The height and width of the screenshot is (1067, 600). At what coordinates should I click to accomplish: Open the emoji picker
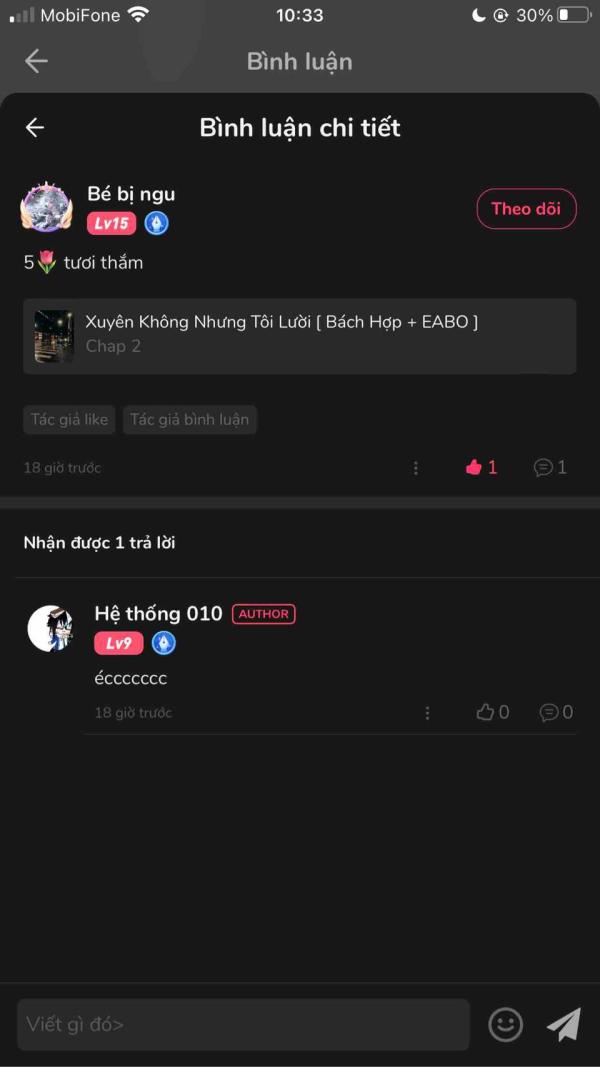click(x=505, y=1025)
